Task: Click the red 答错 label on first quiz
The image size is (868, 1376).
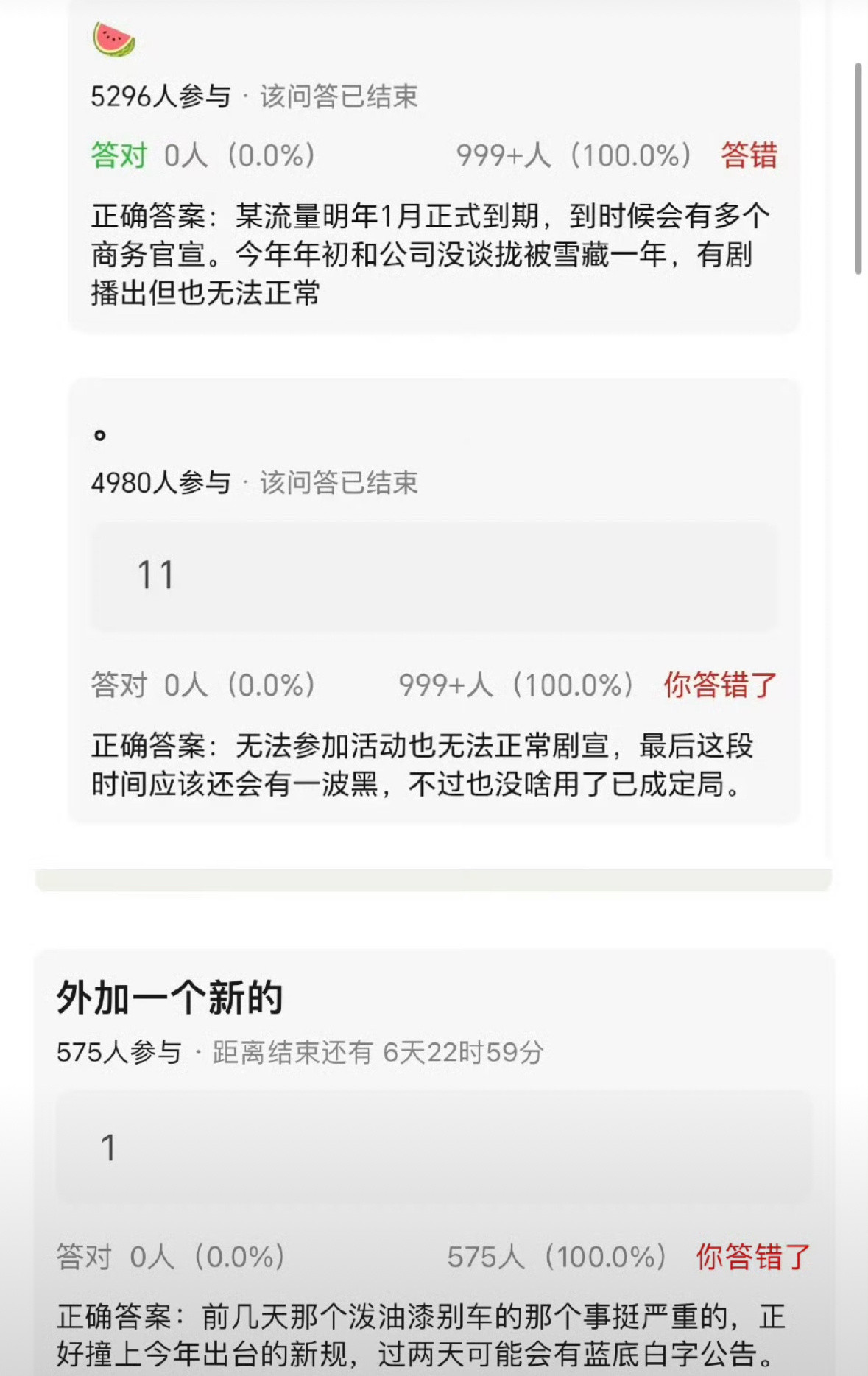Action: pos(748,155)
